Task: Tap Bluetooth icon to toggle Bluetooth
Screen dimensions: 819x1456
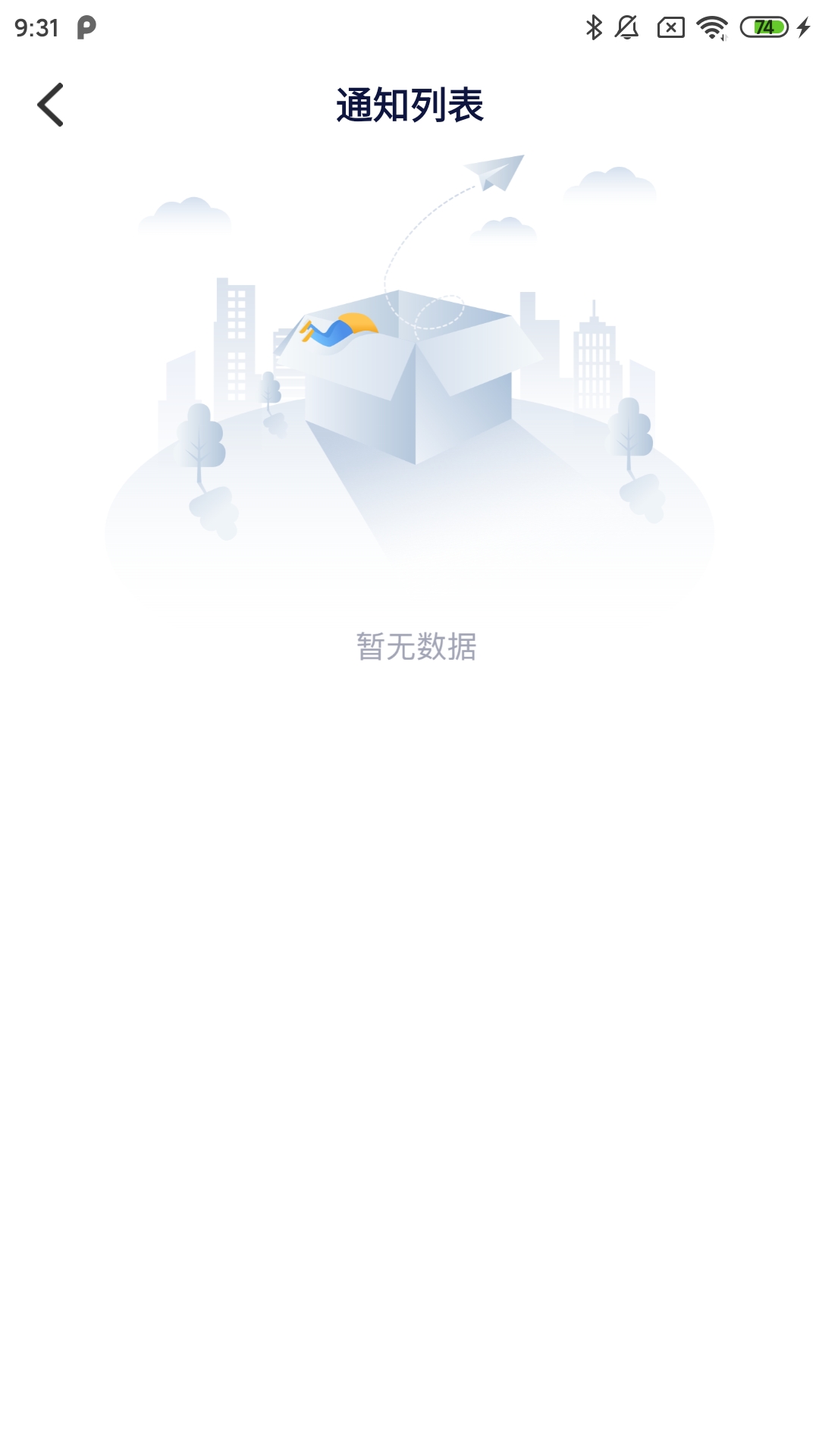Action: click(x=593, y=26)
